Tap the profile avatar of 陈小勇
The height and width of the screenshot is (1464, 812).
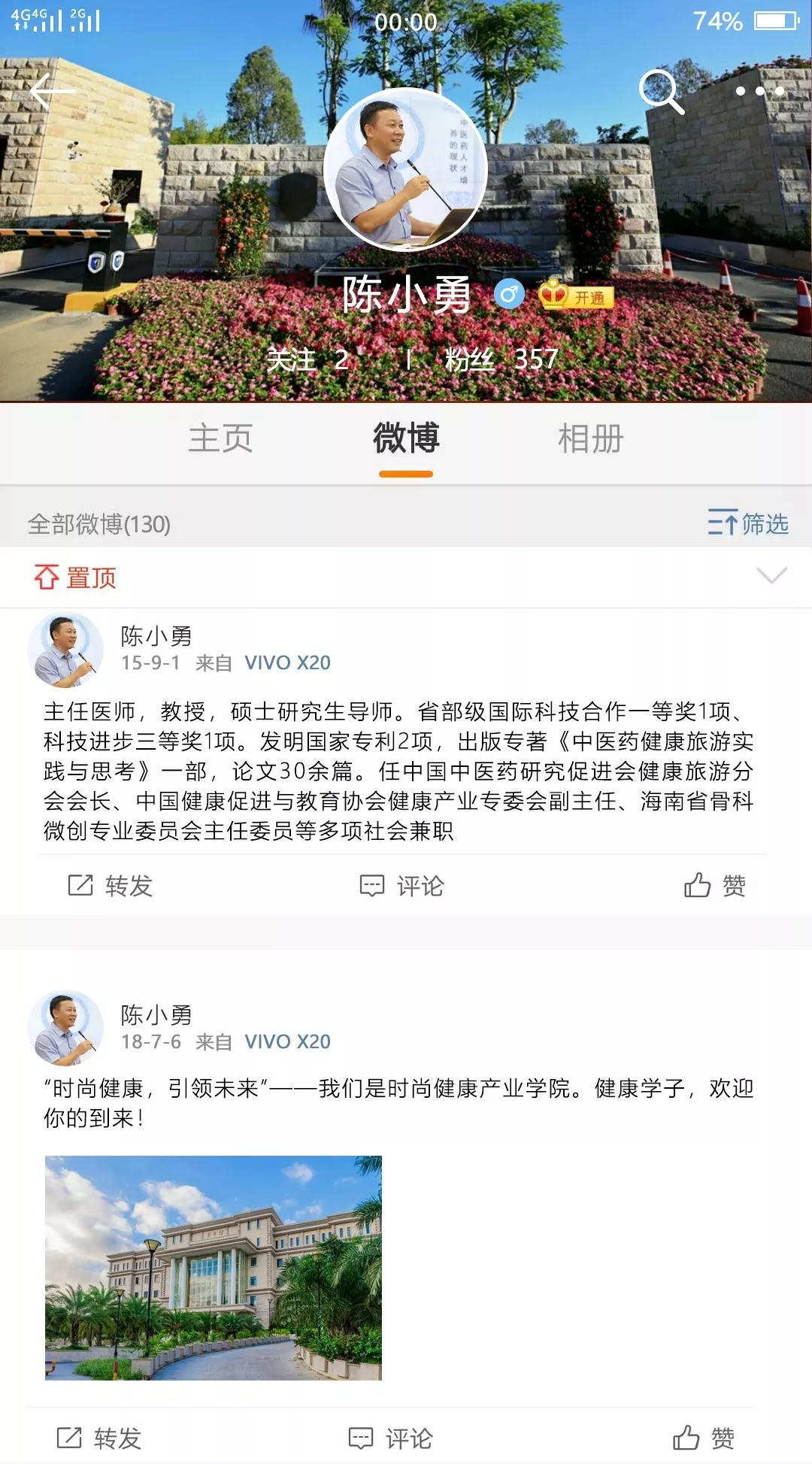click(405, 170)
